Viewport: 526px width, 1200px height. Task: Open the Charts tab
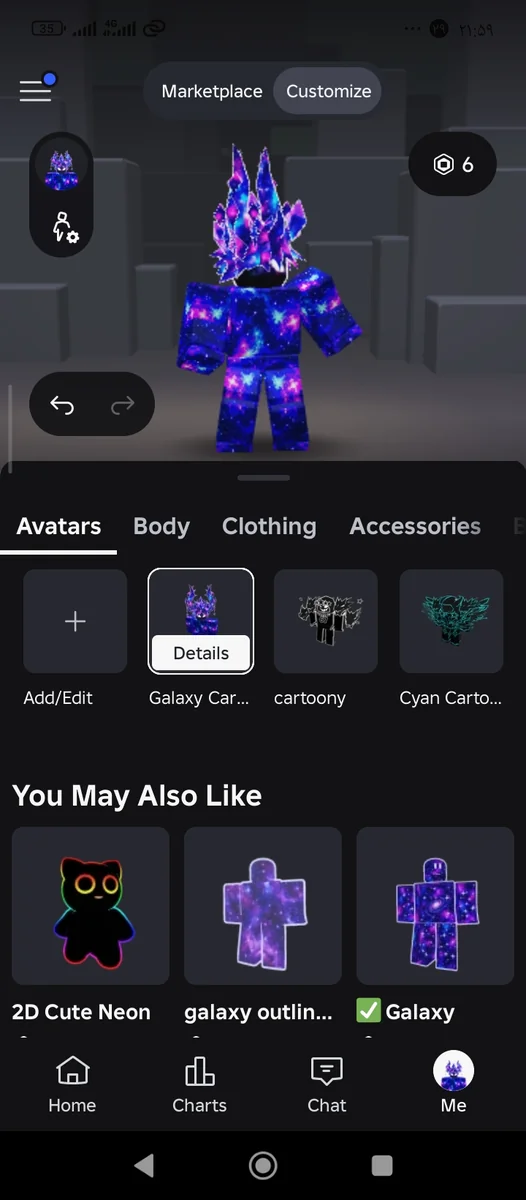[200, 1085]
